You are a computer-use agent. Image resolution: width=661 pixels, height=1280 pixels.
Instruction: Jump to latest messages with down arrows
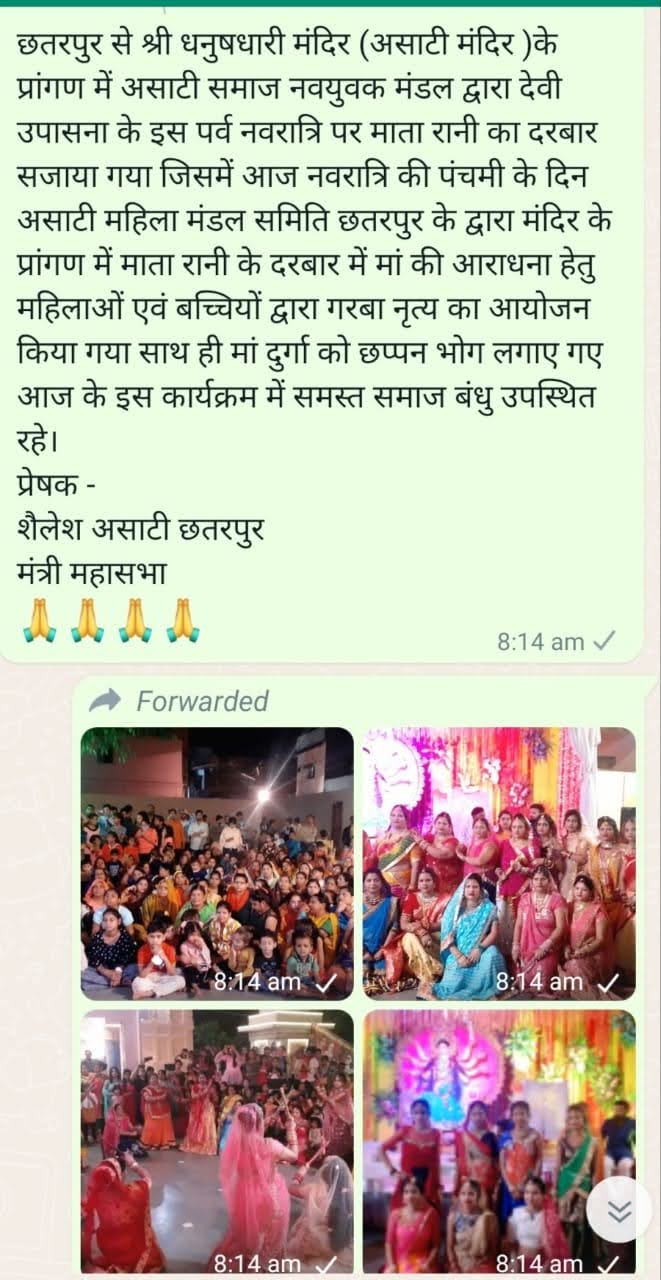[618, 1211]
